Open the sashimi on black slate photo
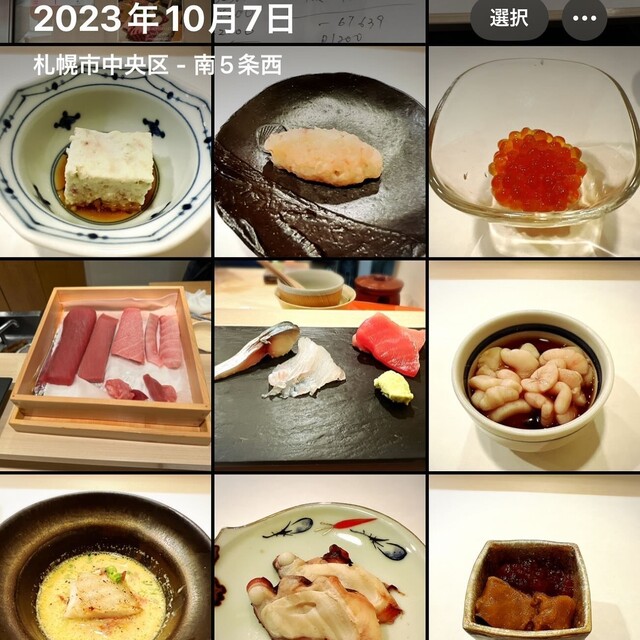The height and width of the screenshot is (640, 640). pos(320,365)
